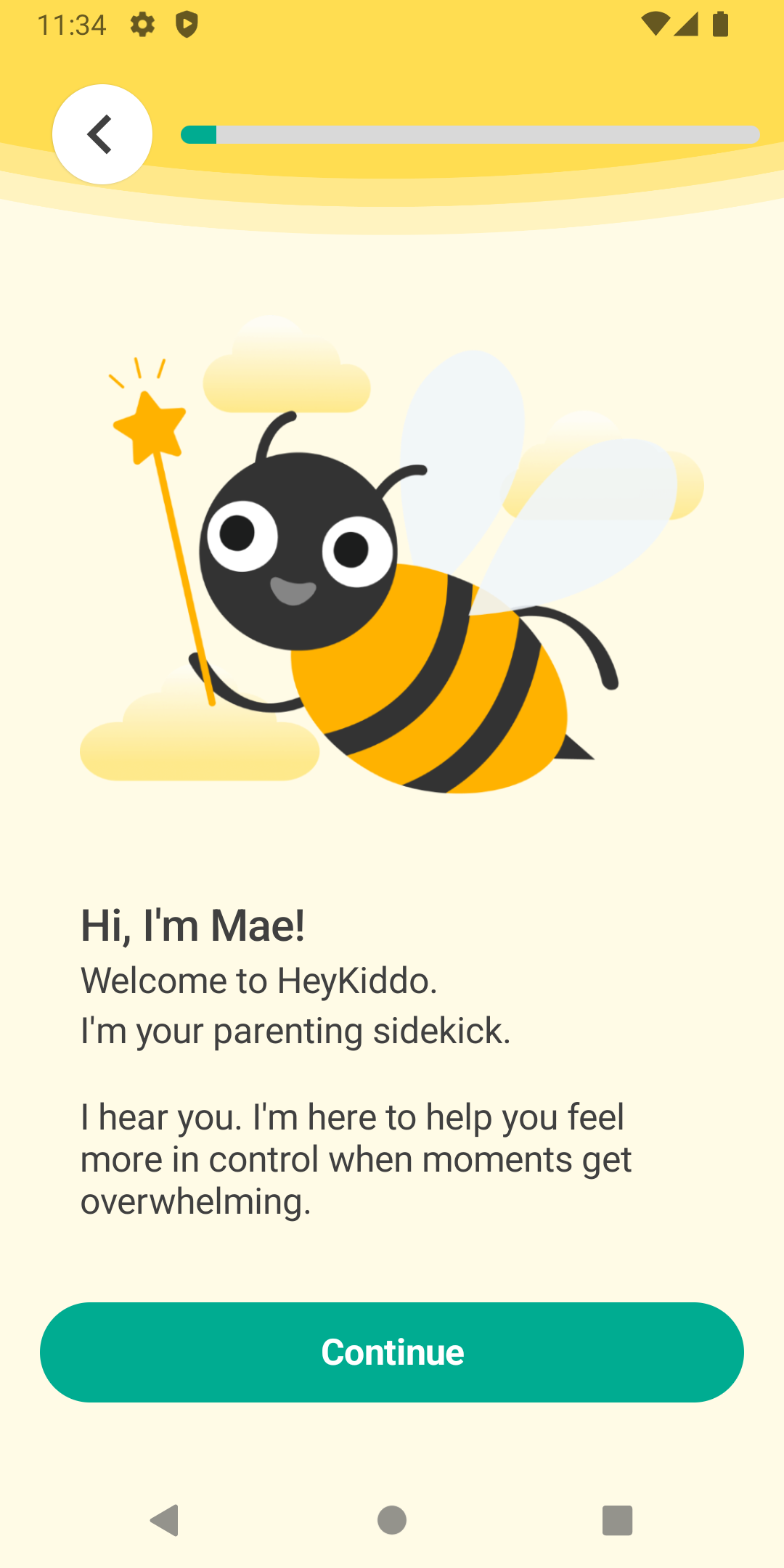The width and height of the screenshot is (784, 1568).
Task: Go to the home screen
Action: point(392,1520)
